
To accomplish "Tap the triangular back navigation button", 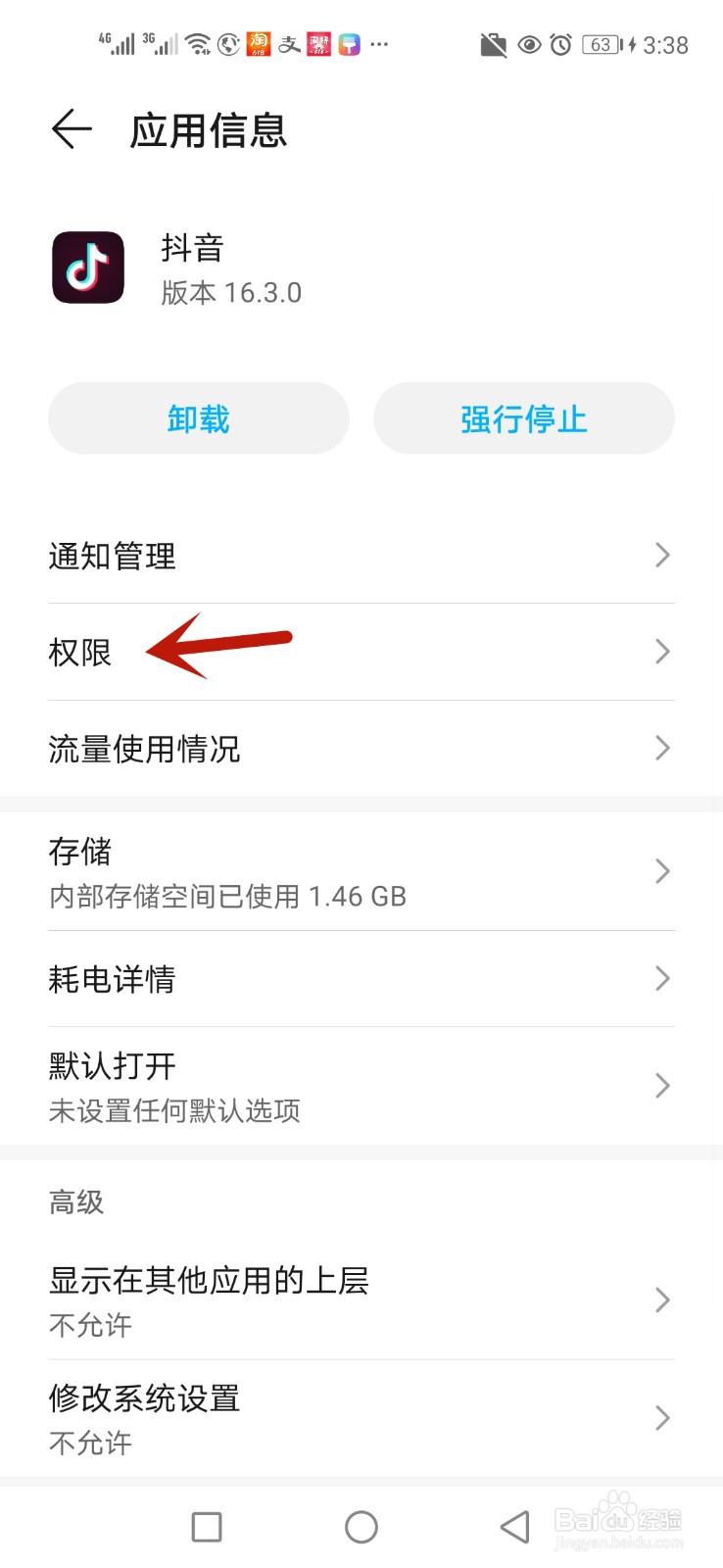I will 515,1526.
